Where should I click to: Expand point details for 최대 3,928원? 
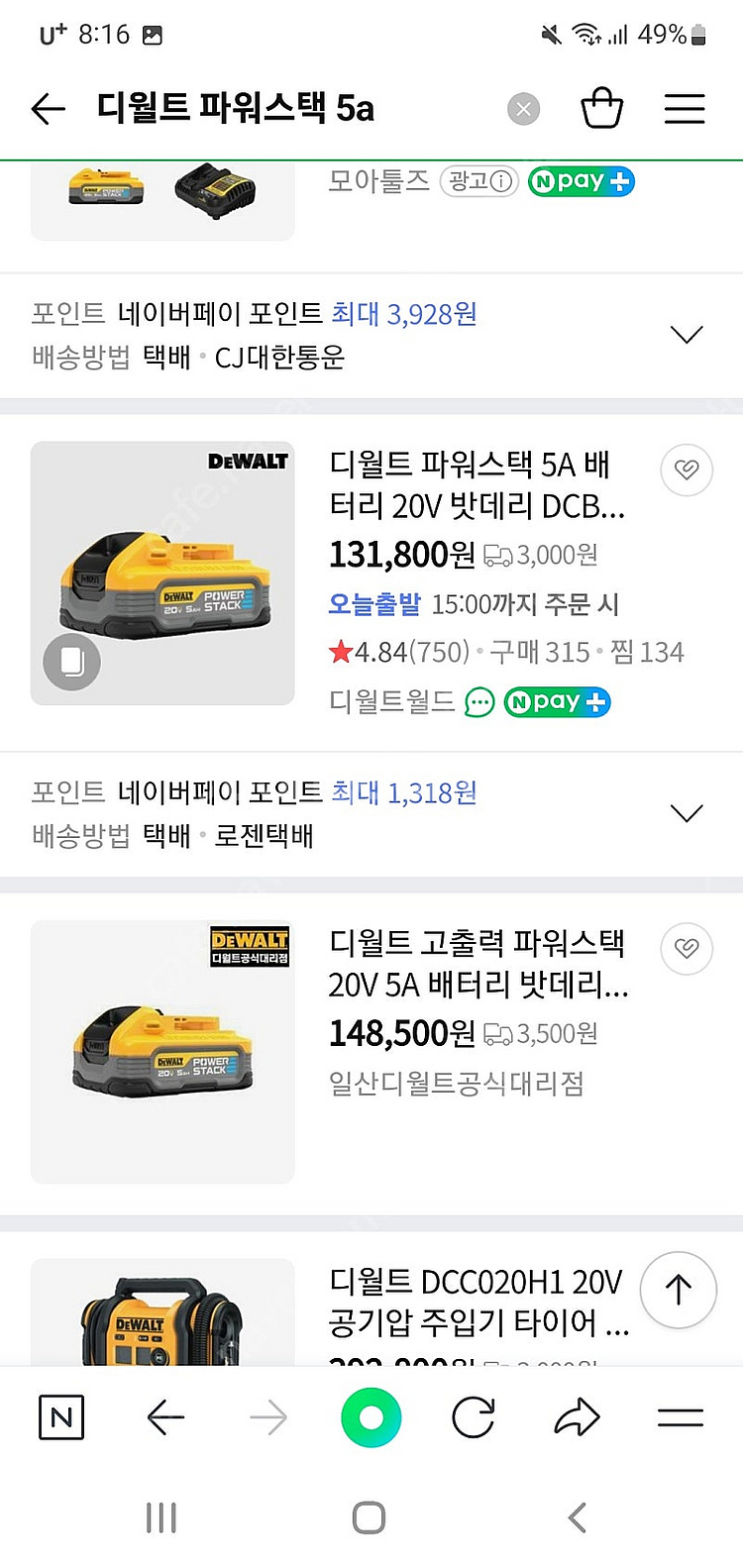pos(686,335)
